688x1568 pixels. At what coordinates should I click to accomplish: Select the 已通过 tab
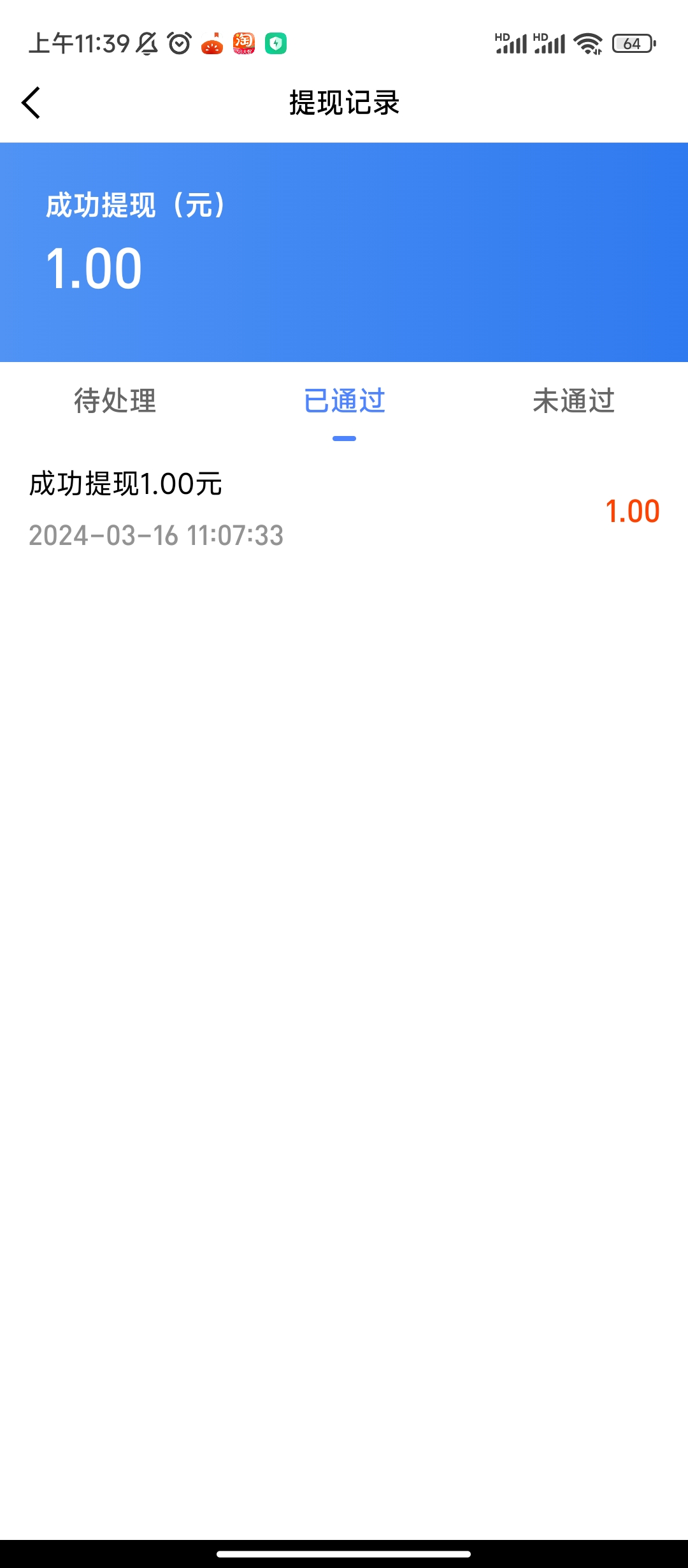click(344, 402)
